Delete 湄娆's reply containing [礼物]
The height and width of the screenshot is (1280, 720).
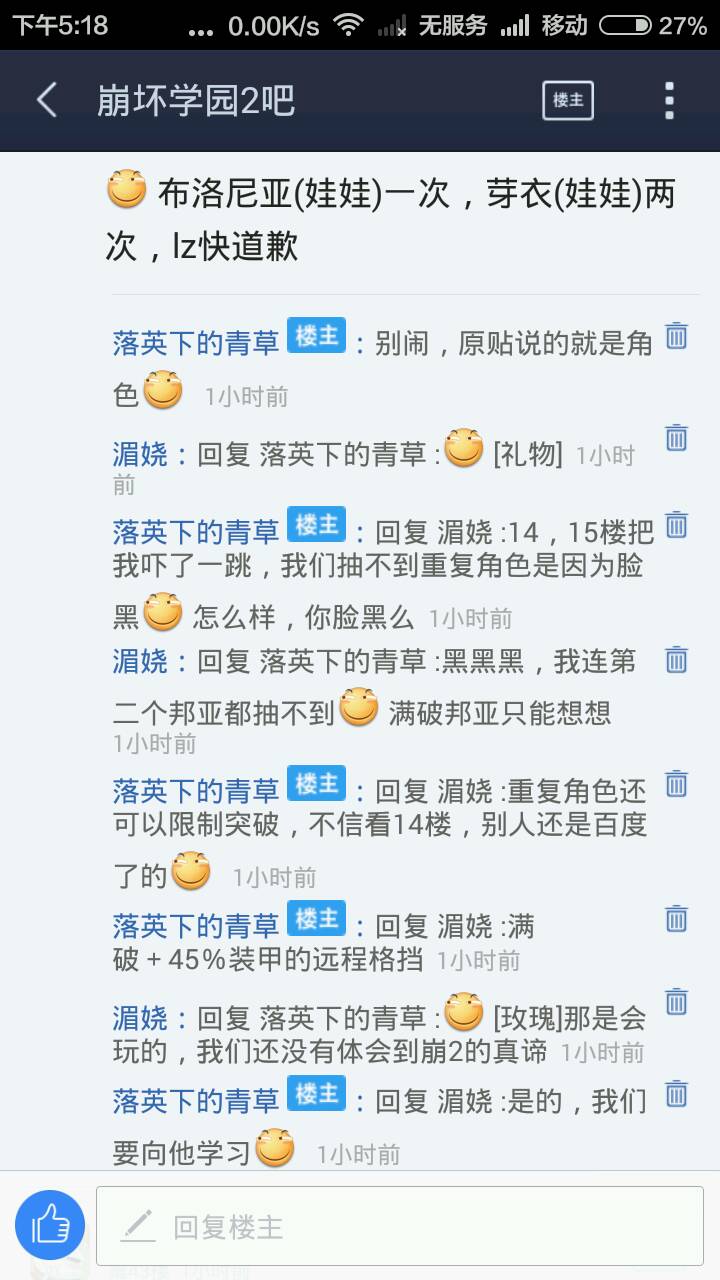[677, 437]
